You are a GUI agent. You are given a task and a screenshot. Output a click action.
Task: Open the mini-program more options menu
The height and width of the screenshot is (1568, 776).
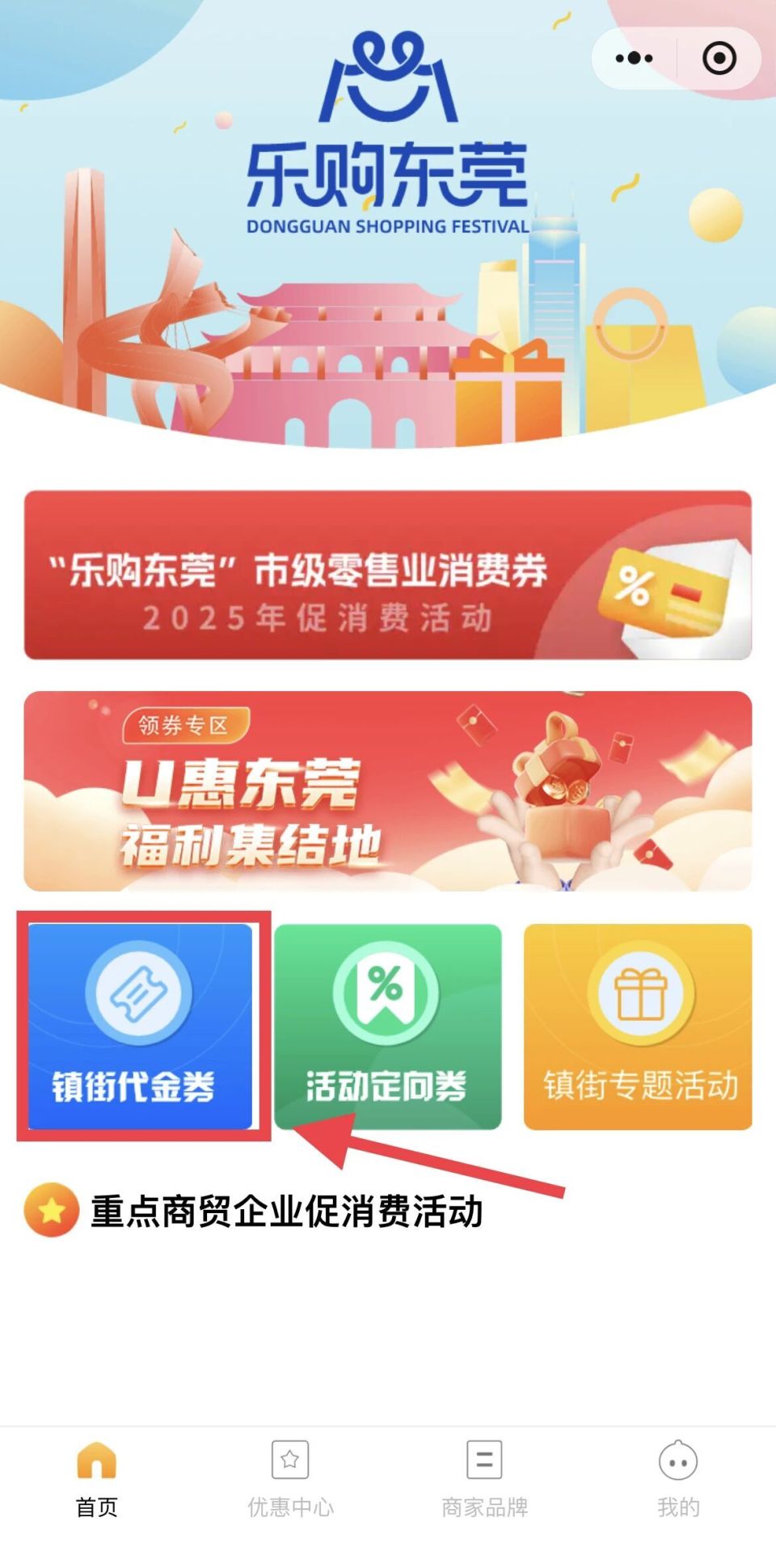click(x=633, y=57)
